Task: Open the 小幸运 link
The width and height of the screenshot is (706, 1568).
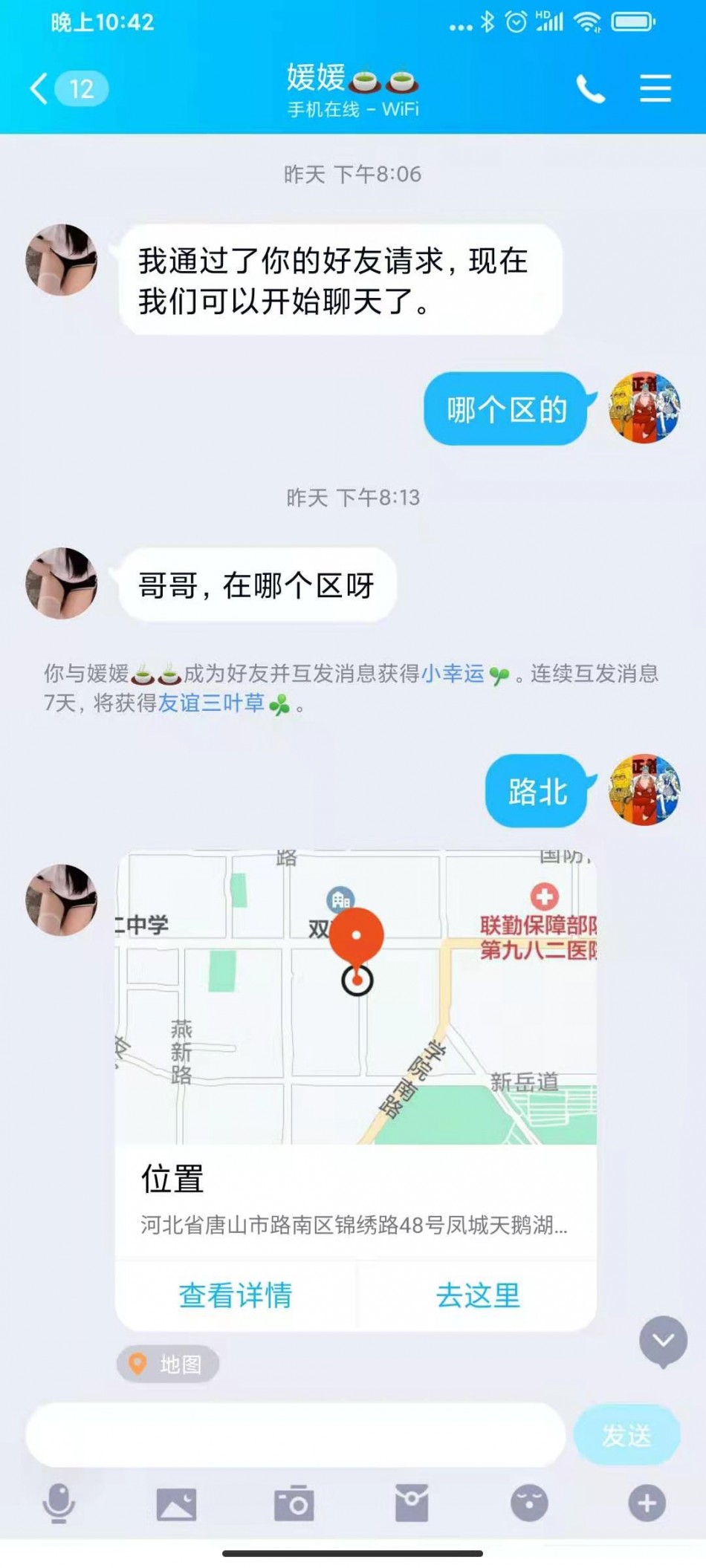Action: (x=453, y=674)
